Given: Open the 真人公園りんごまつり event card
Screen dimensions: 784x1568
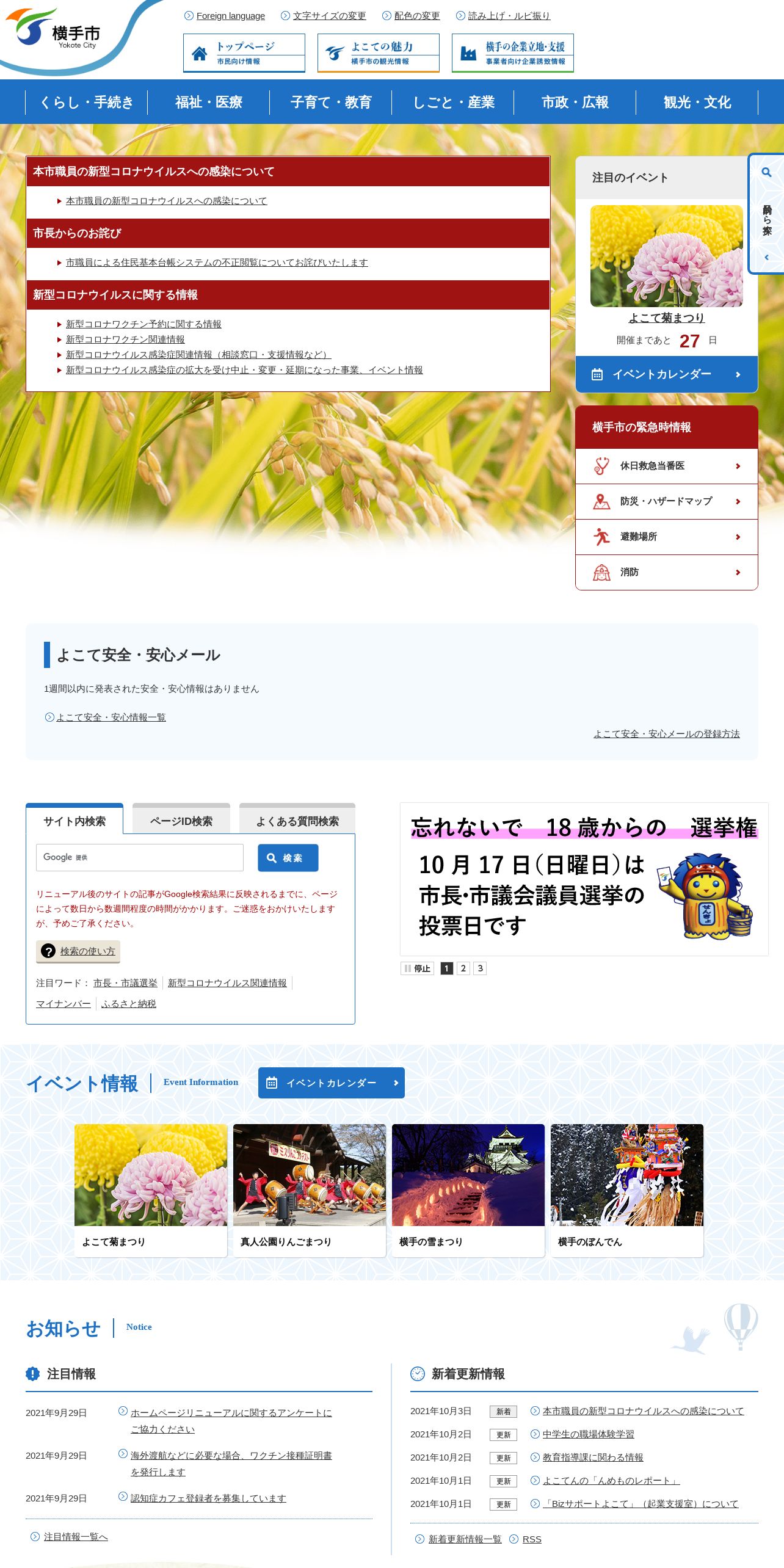Looking at the screenshot, I should [310, 1190].
